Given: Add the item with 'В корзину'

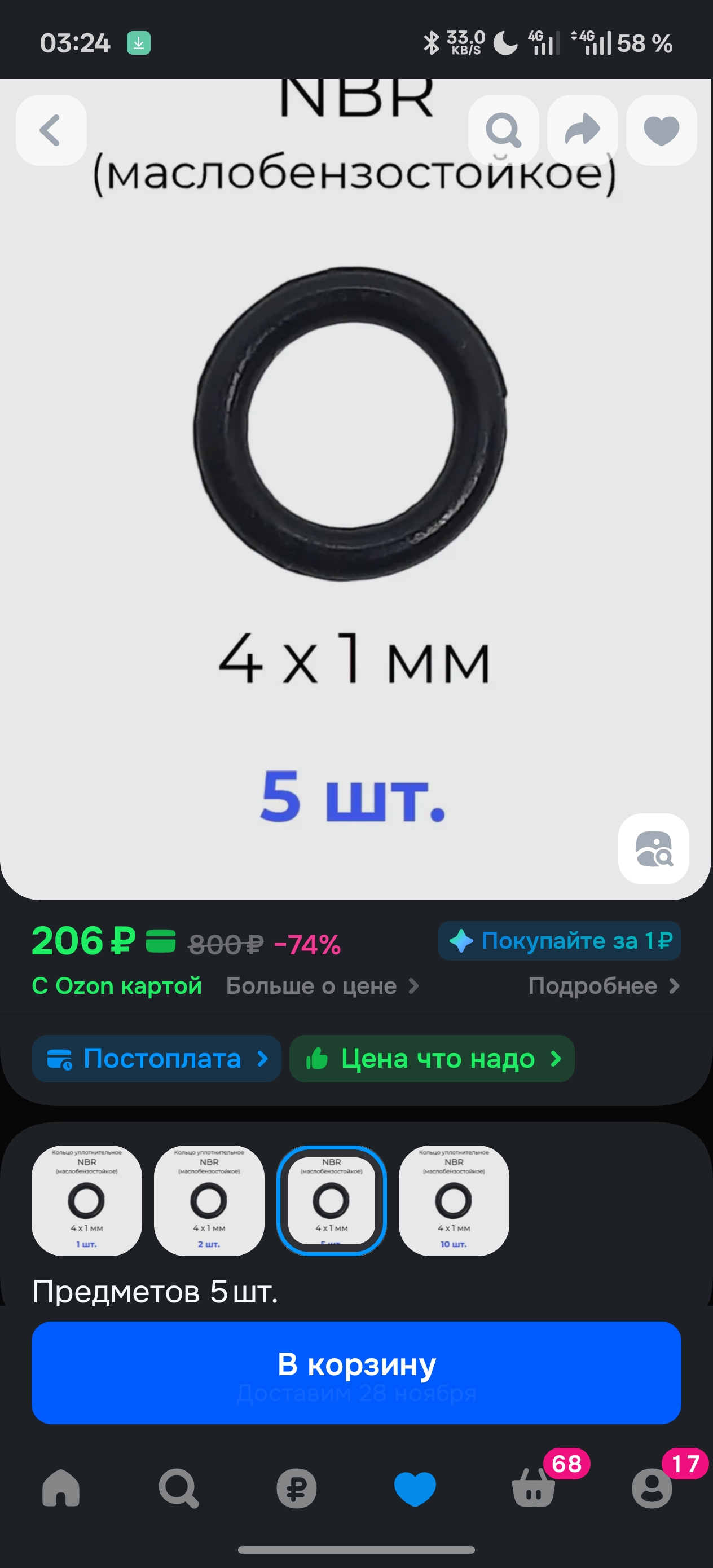Looking at the screenshot, I should [356, 1372].
